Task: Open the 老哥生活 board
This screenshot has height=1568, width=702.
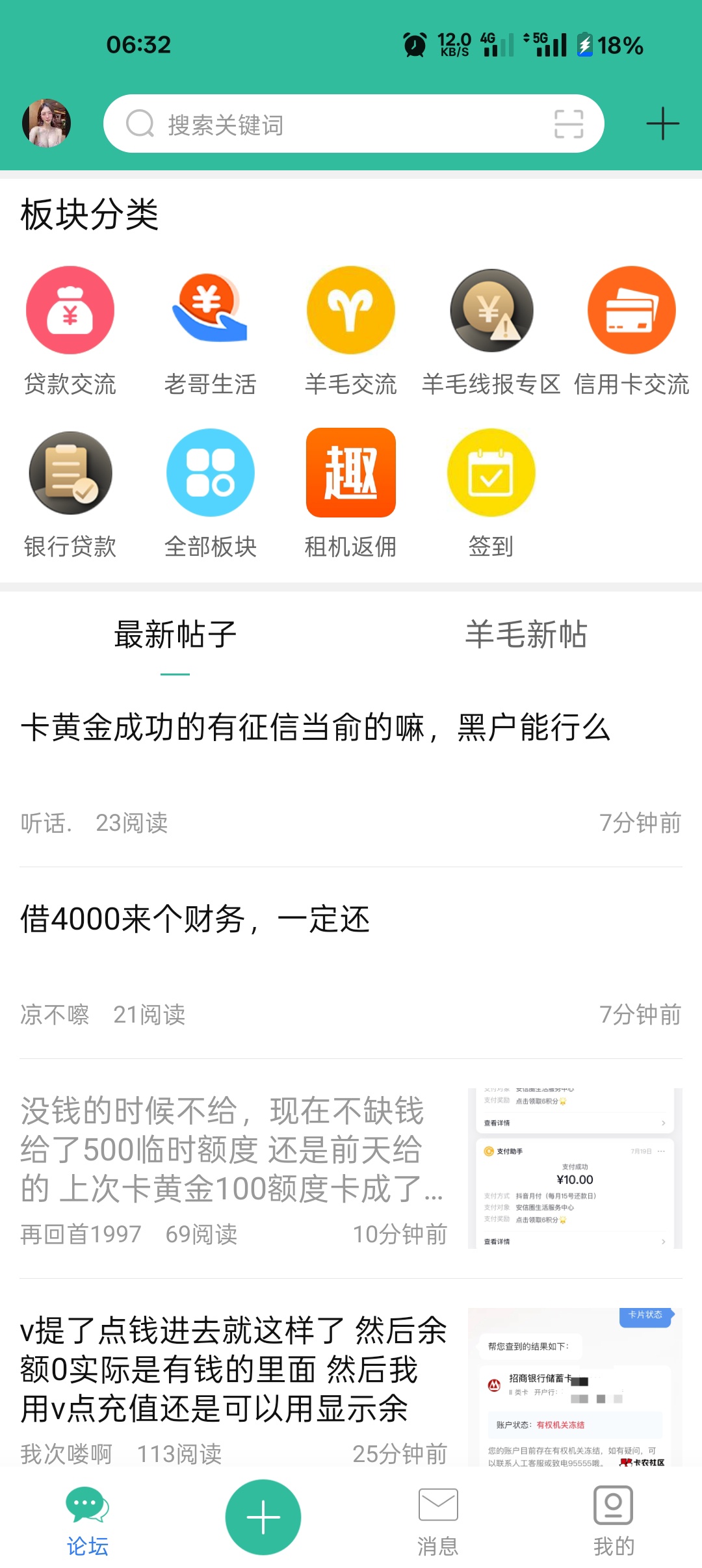Action: click(x=210, y=332)
